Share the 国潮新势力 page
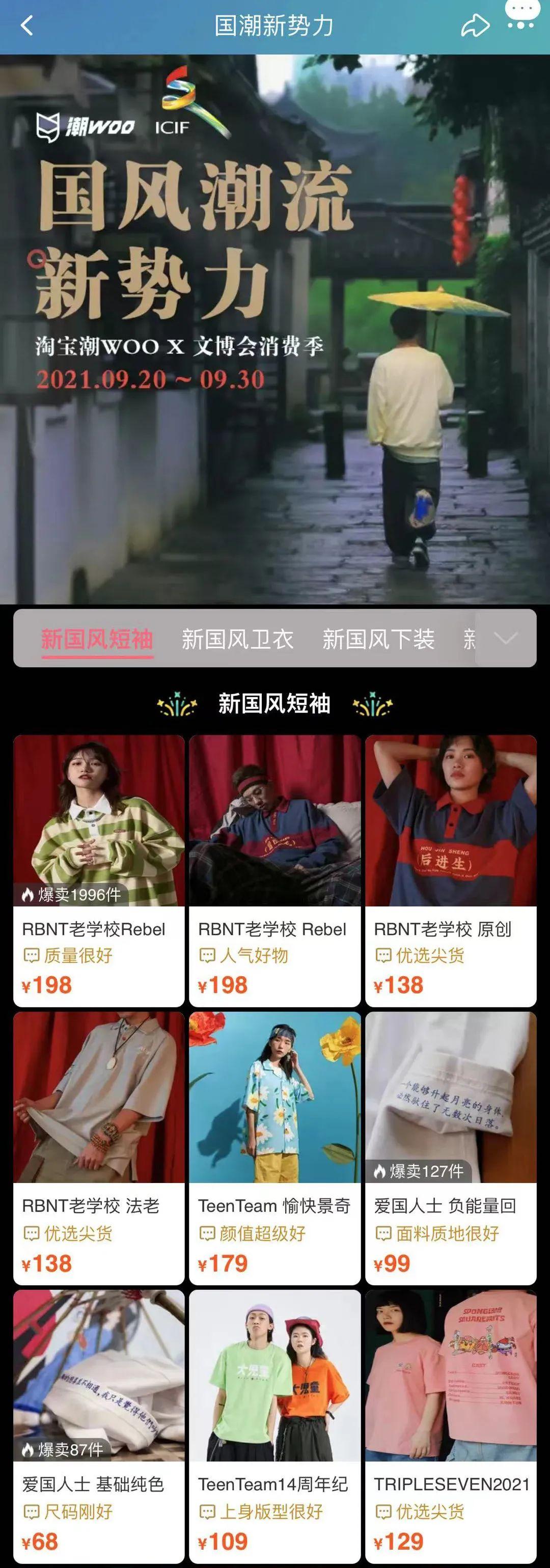The width and height of the screenshot is (550, 1568). (475, 25)
